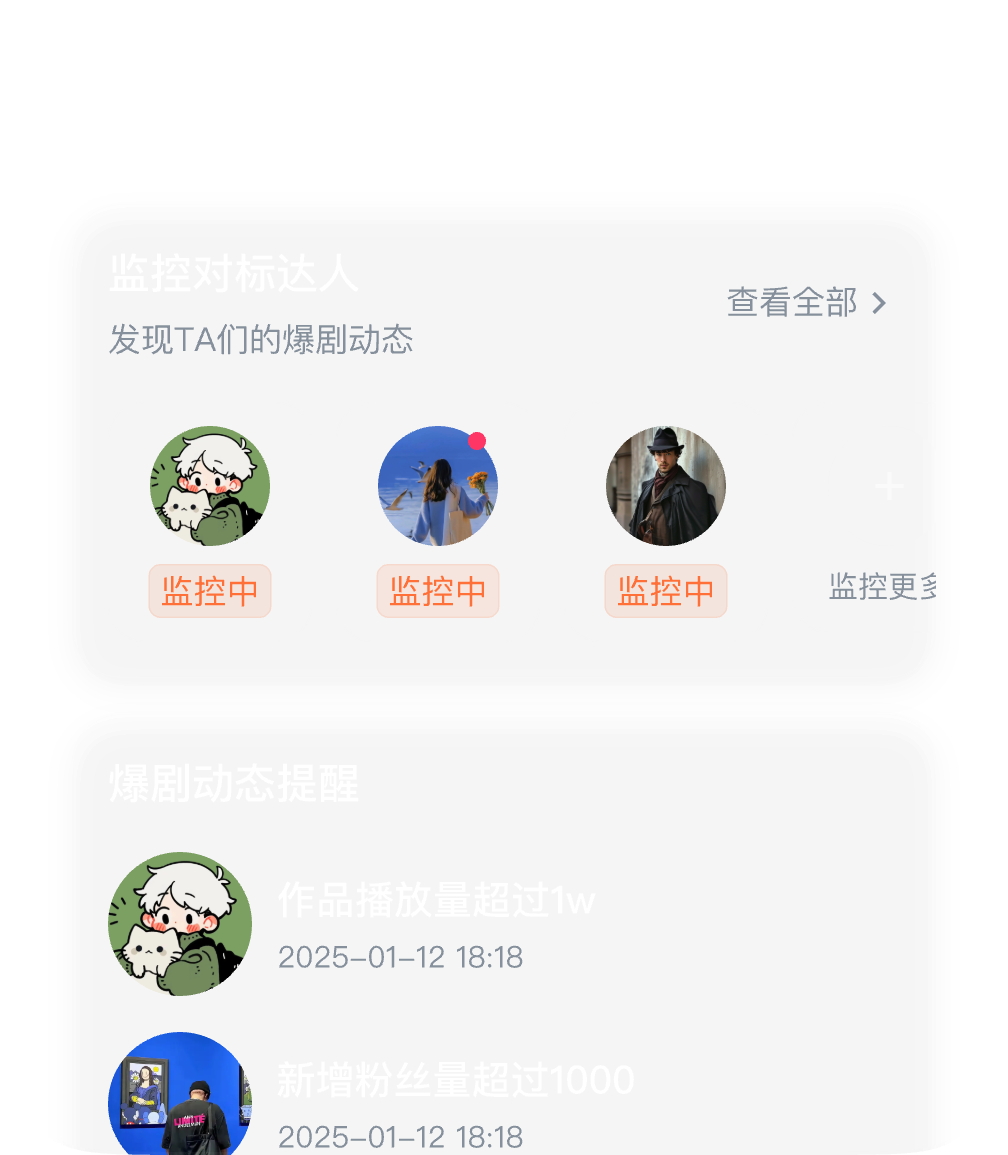Open the man in black hat creator card

click(x=666, y=521)
